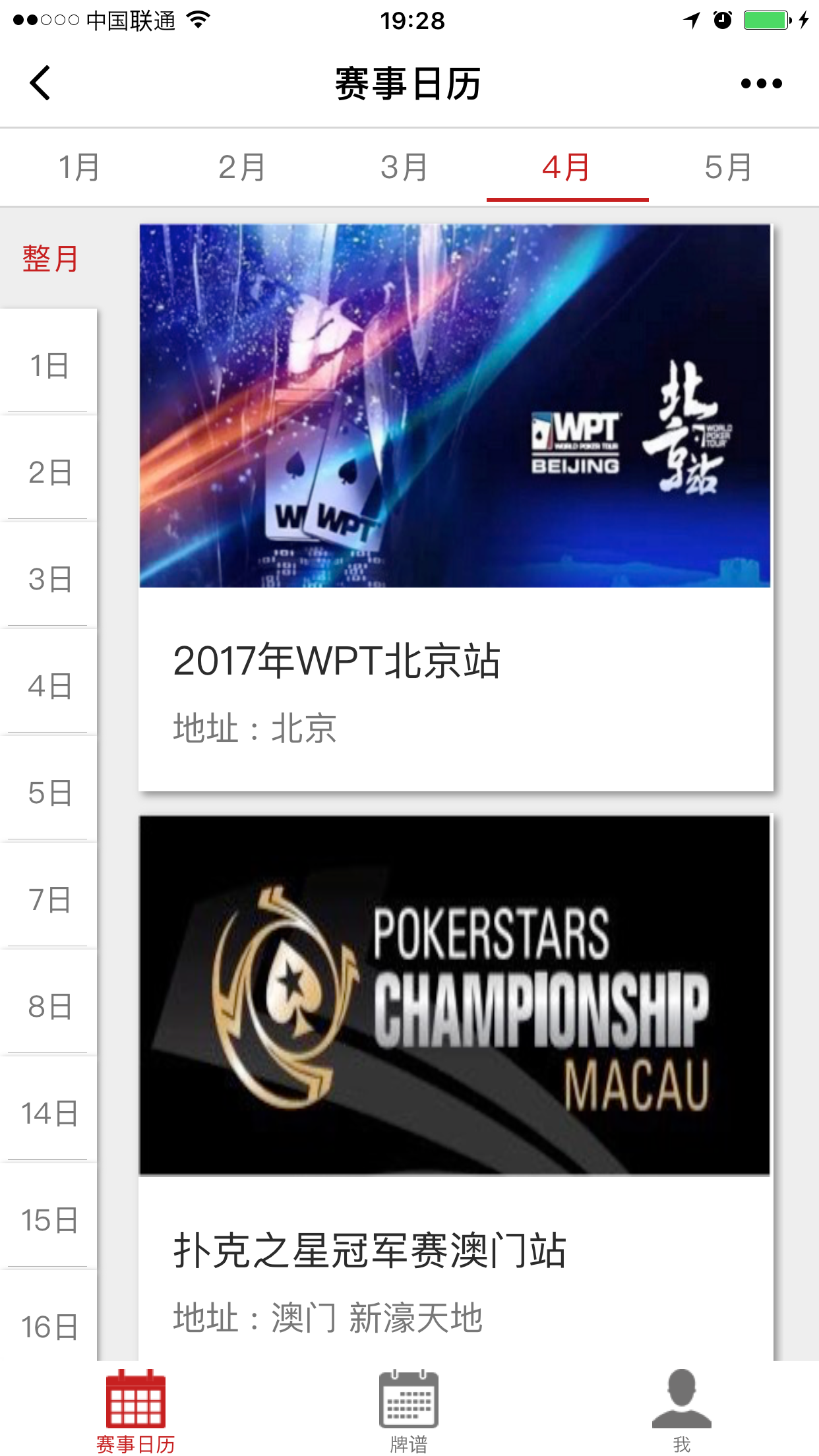Tap 8日 in the day sidebar

pyautogui.click(x=49, y=1006)
